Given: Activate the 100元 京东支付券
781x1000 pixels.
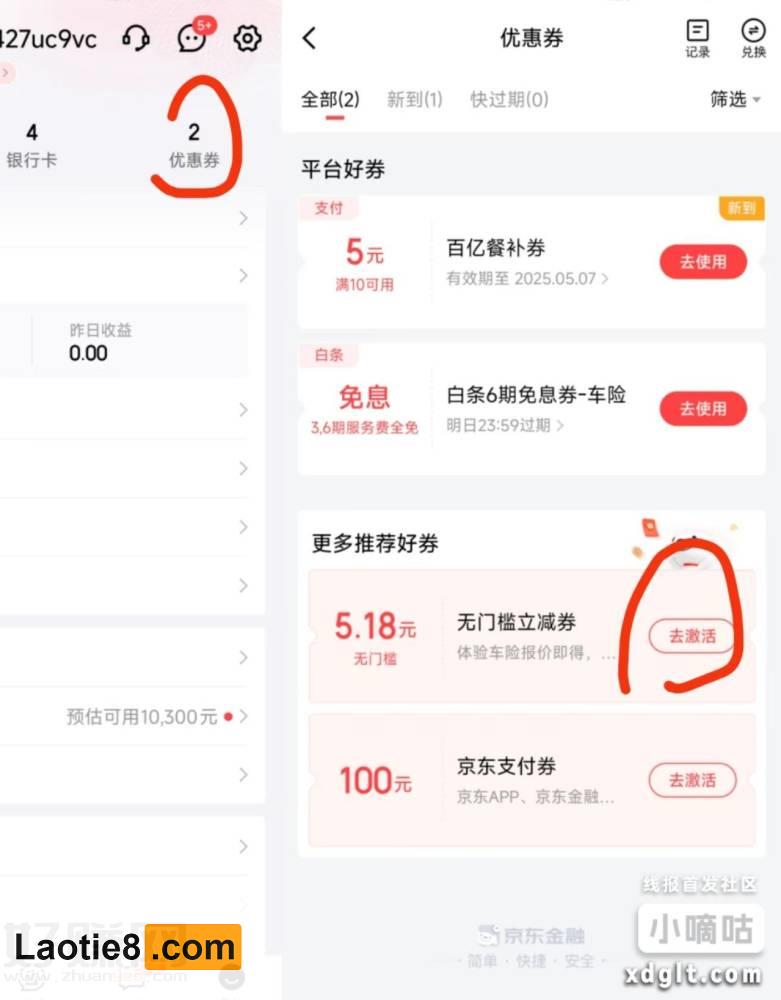Looking at the screenshot, I should (x=692, y=780).
